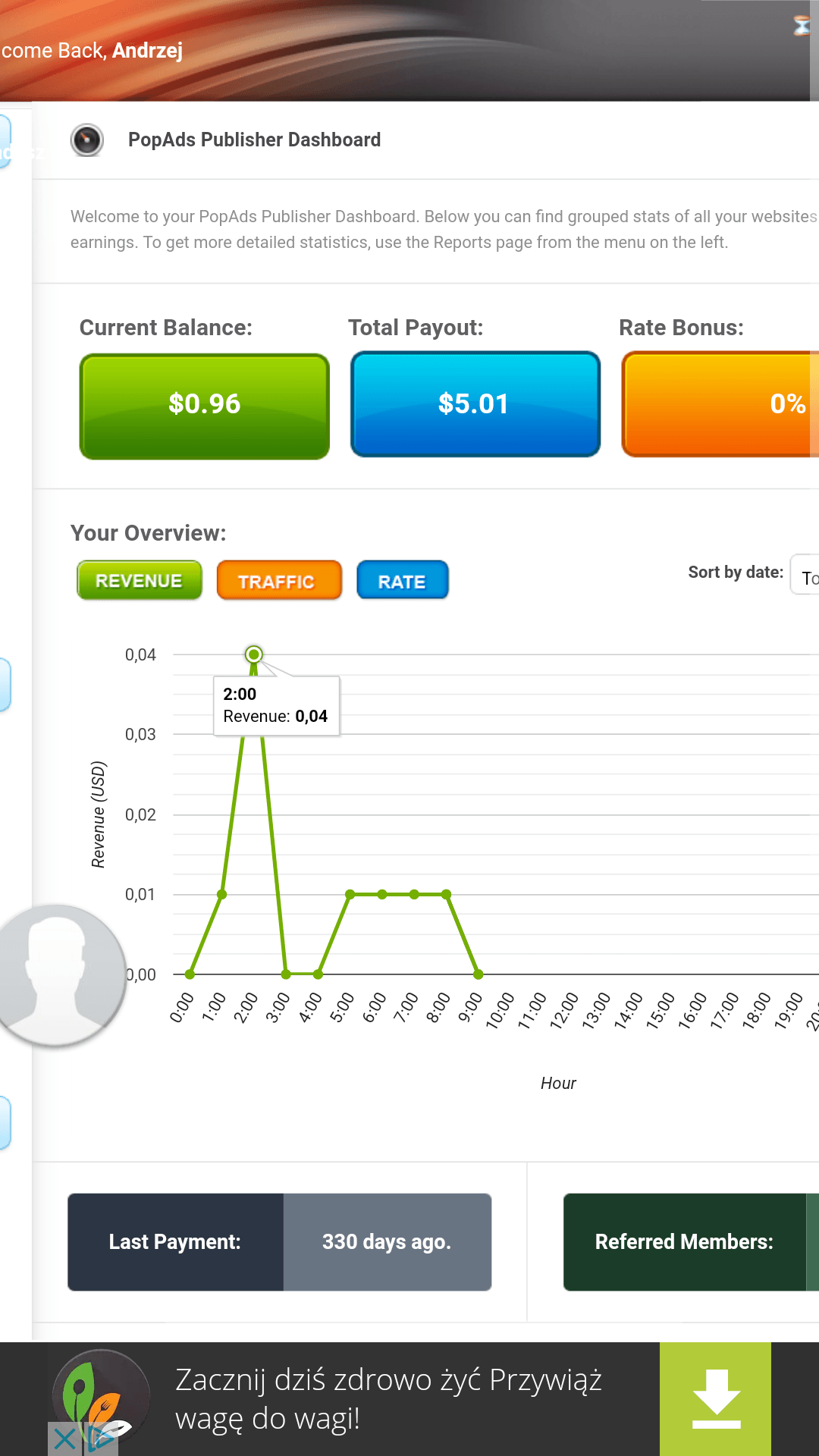The height and width of the screenshot is (1456, 819).
Task: Tap the download button in the ad
Action: coord(715,1399)
